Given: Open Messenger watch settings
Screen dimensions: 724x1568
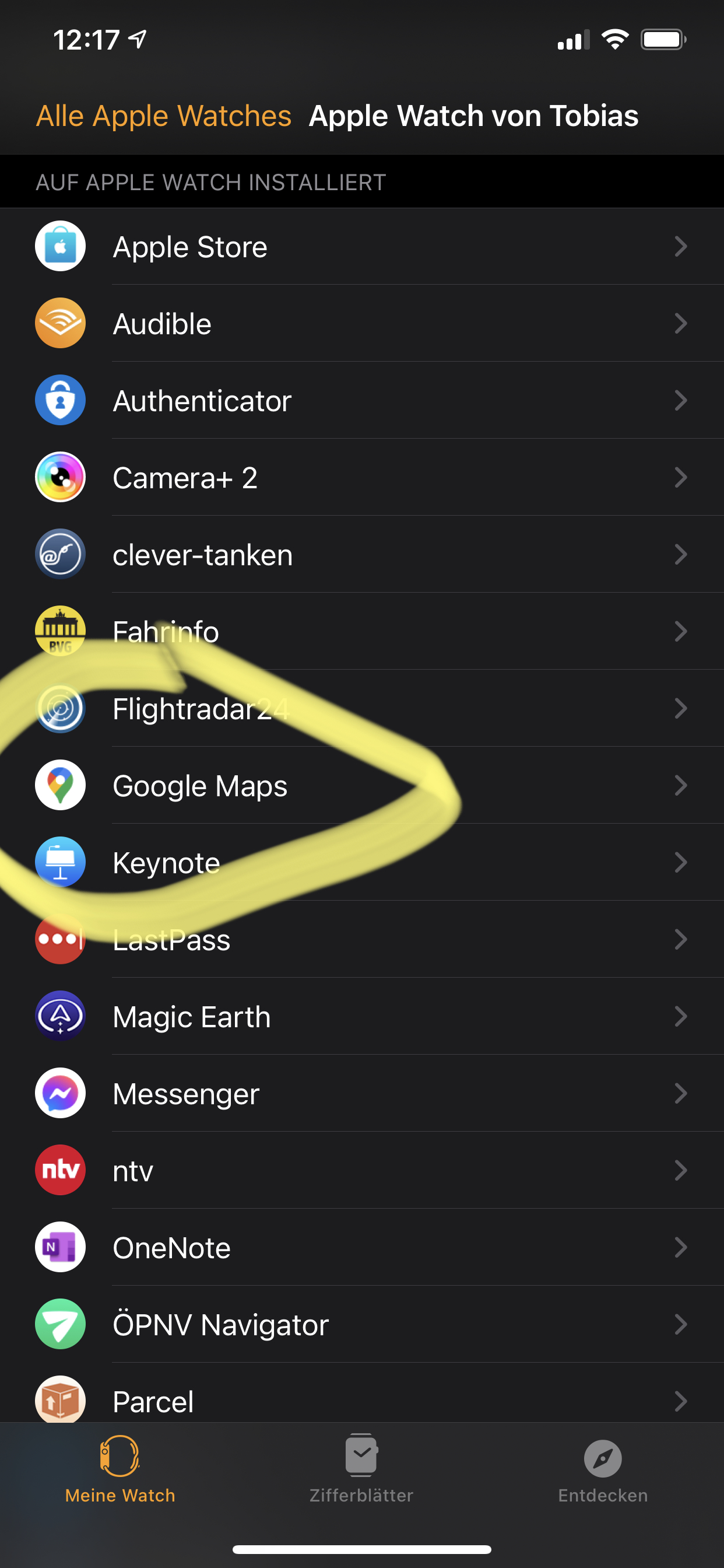Looking at the screenshot, I should 362,1093.
